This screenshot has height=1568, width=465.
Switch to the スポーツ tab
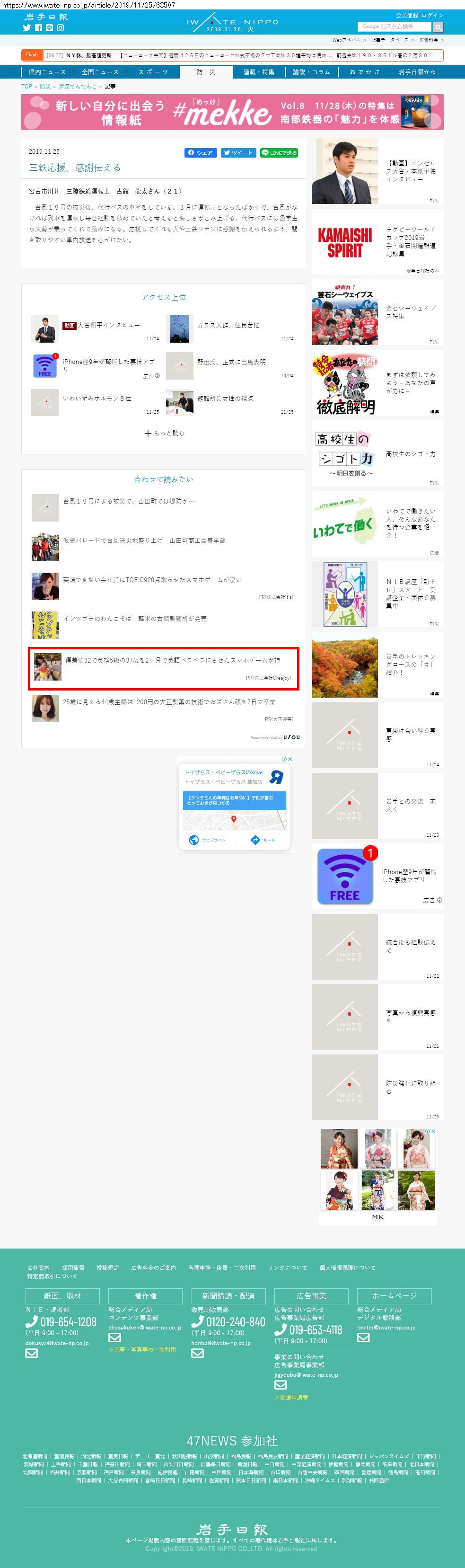click(153, 72)
